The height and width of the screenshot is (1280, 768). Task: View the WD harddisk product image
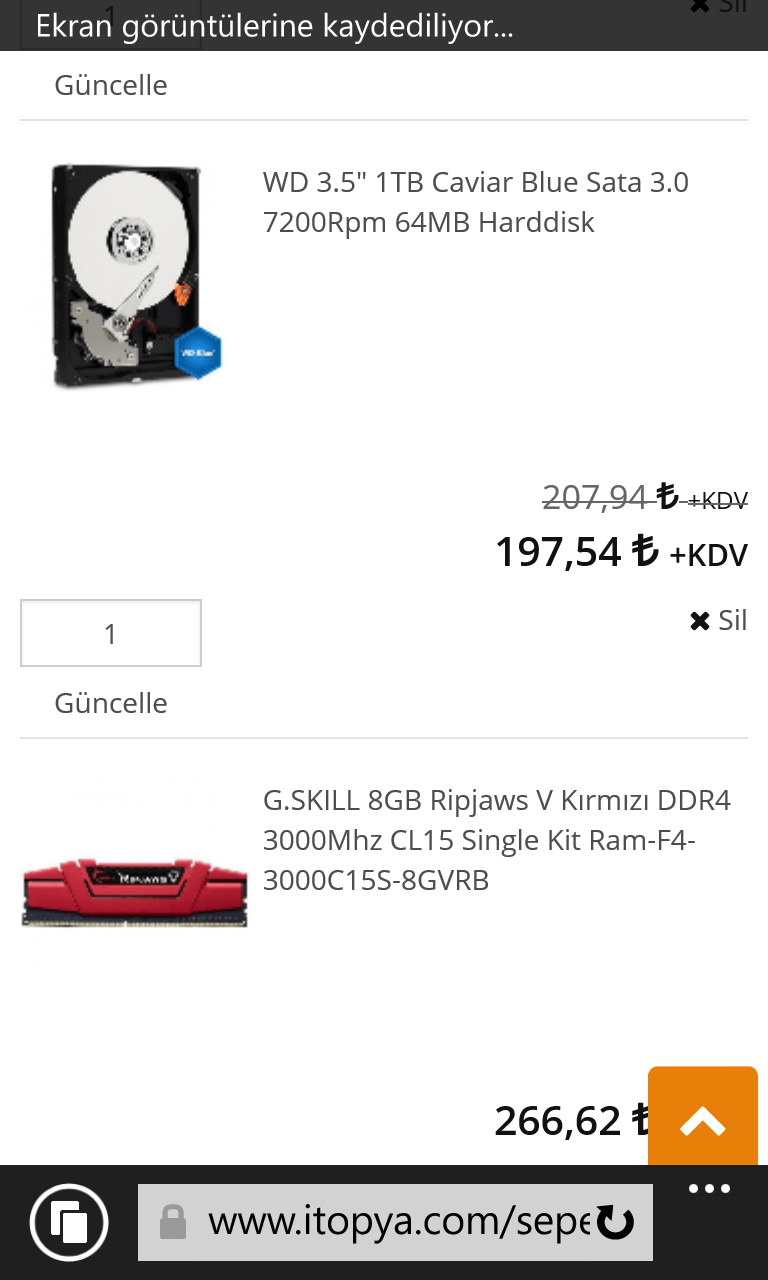click(134, 275)
